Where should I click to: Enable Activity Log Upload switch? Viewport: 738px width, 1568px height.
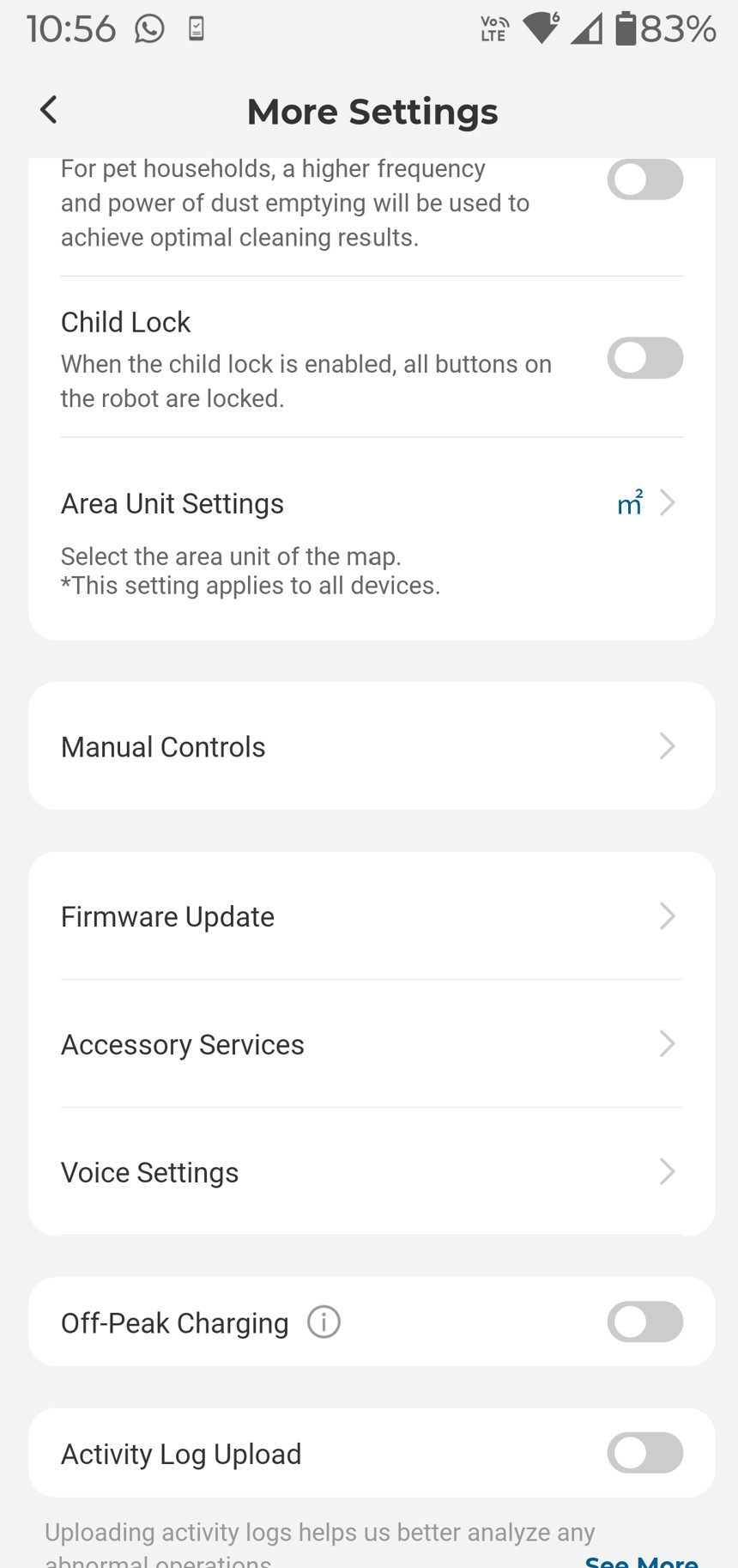pyautogui.click(x=644, y=1453)
